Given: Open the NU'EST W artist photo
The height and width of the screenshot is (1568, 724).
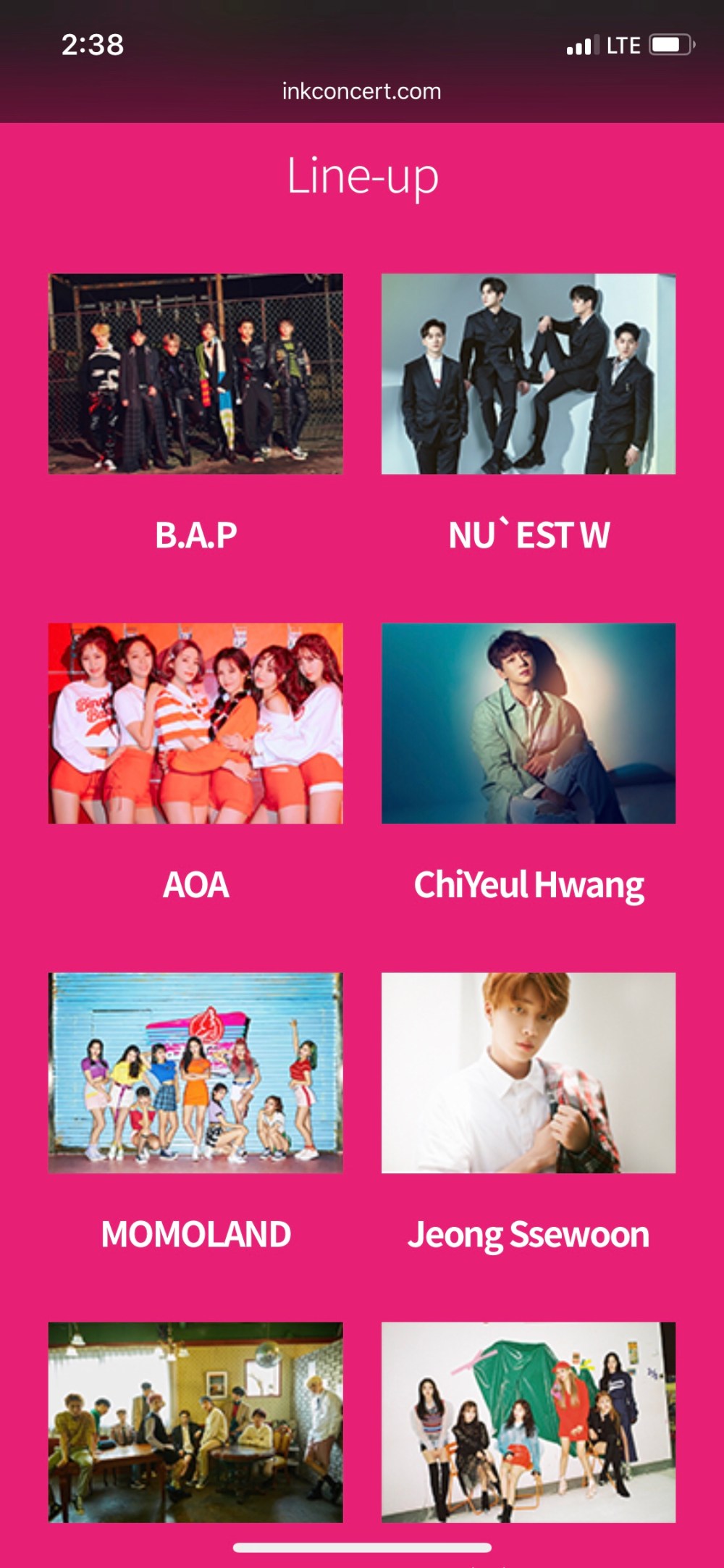Looking at the screenshot, I should [529, 374].
